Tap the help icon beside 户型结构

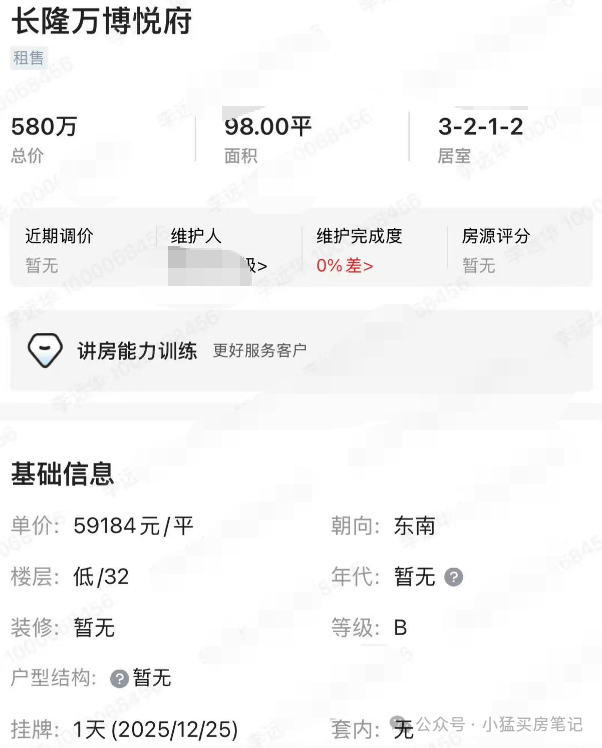pos(119,679)
